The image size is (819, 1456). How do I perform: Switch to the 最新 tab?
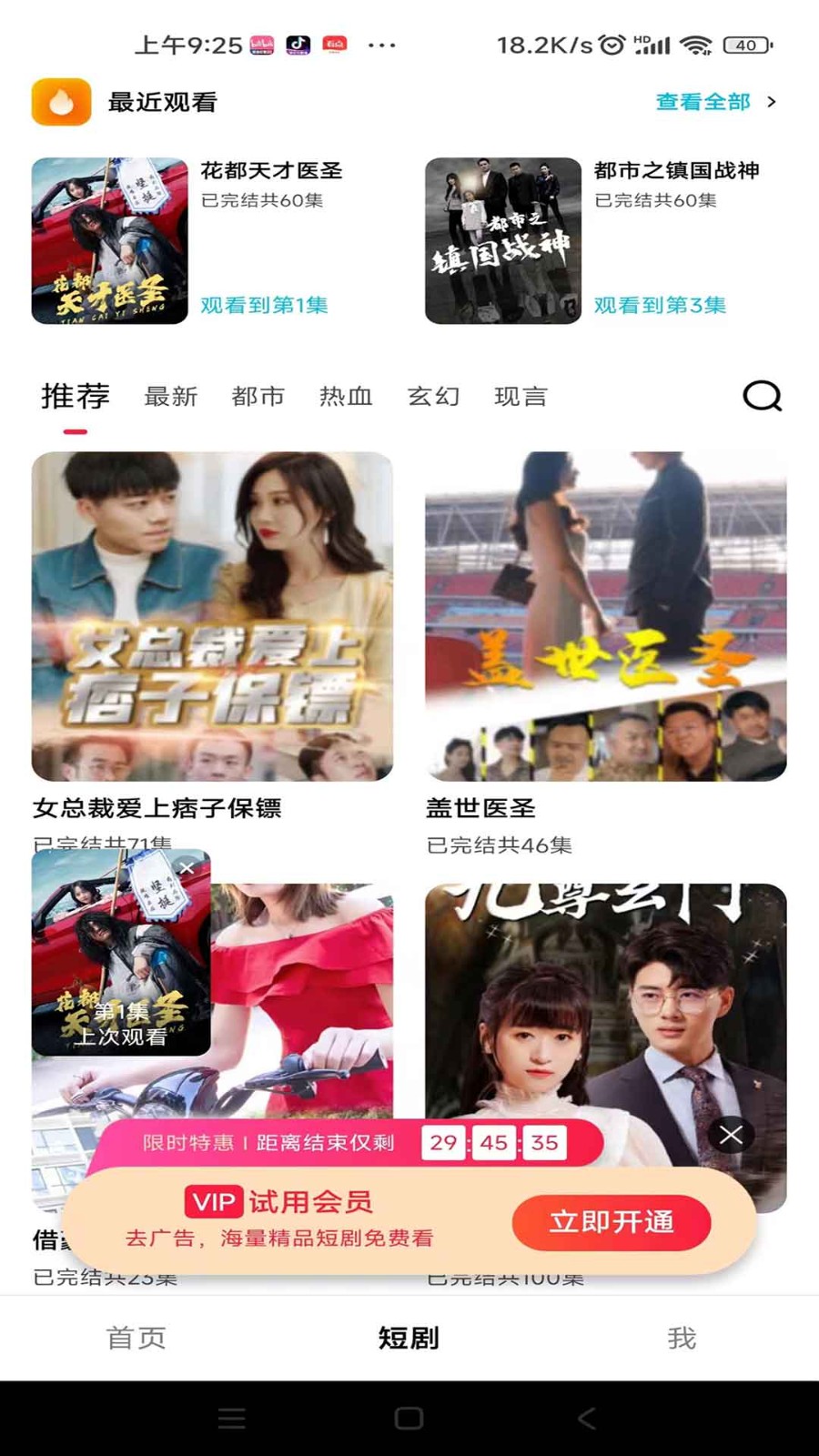tap(170, 397)
